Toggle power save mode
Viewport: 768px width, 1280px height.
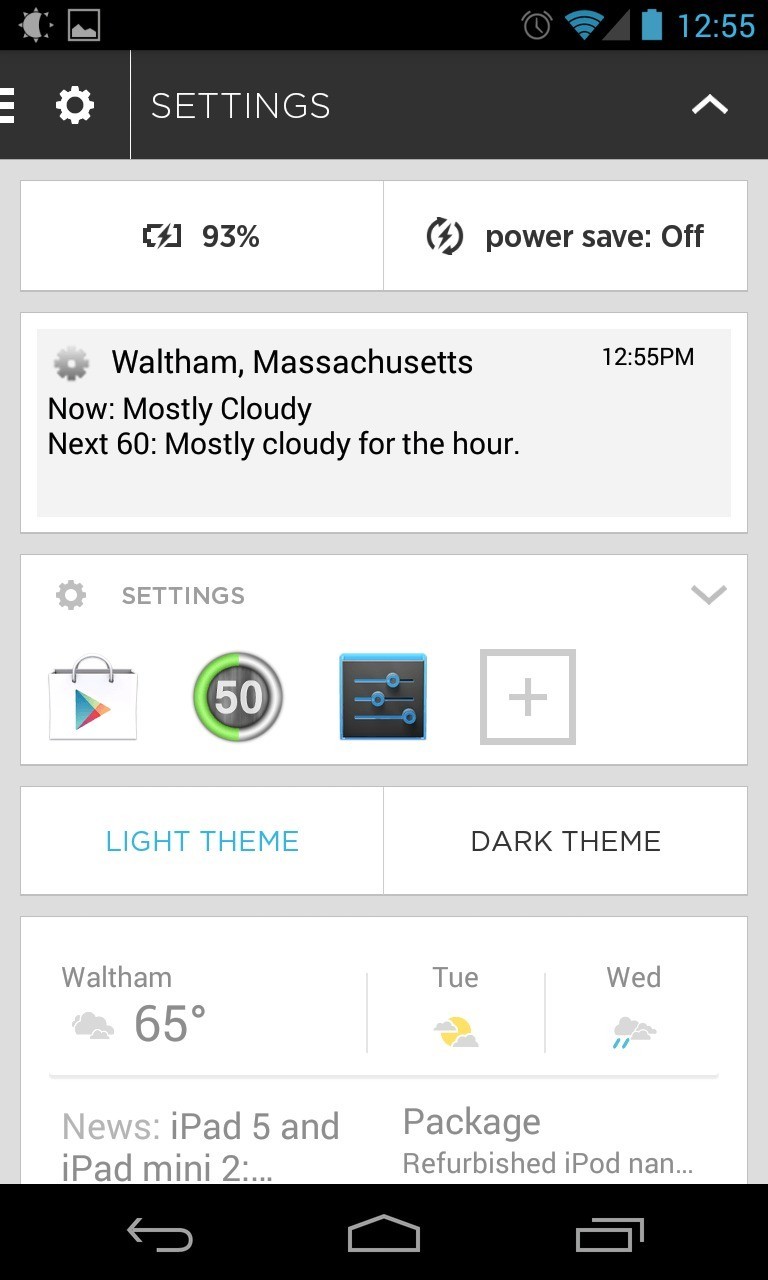tap(565, 236)
